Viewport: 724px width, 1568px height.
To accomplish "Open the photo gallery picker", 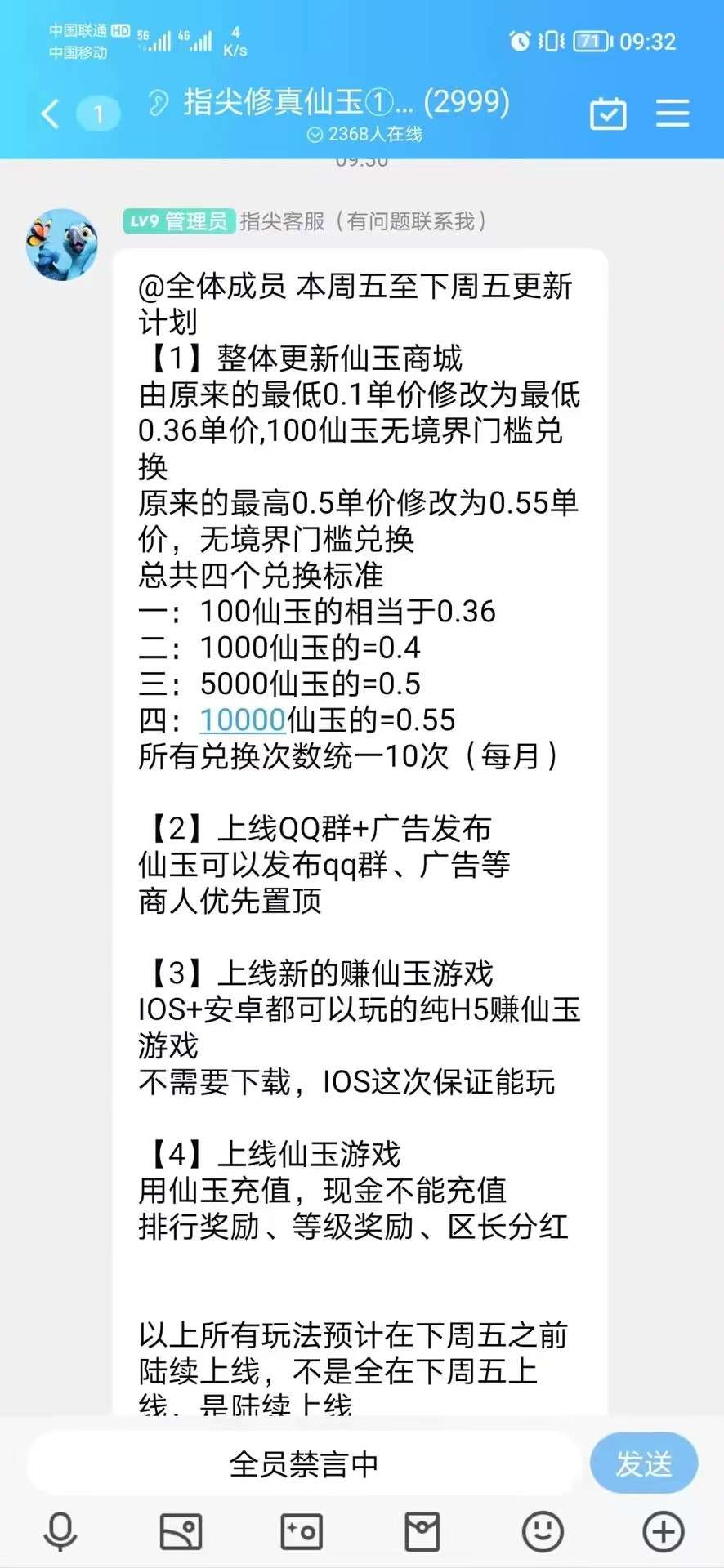I will coord(181,1531).
